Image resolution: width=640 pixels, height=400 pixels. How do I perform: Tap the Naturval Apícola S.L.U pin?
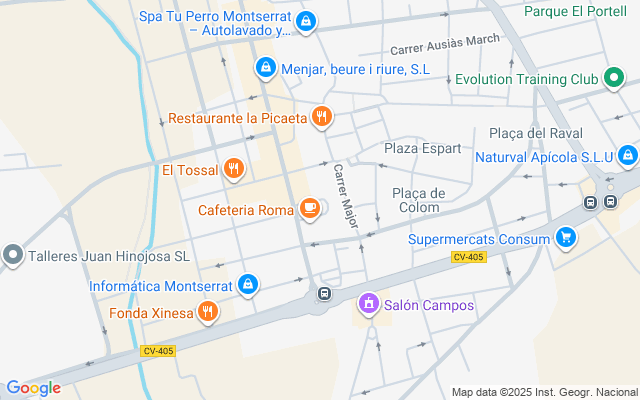[628, 156]
